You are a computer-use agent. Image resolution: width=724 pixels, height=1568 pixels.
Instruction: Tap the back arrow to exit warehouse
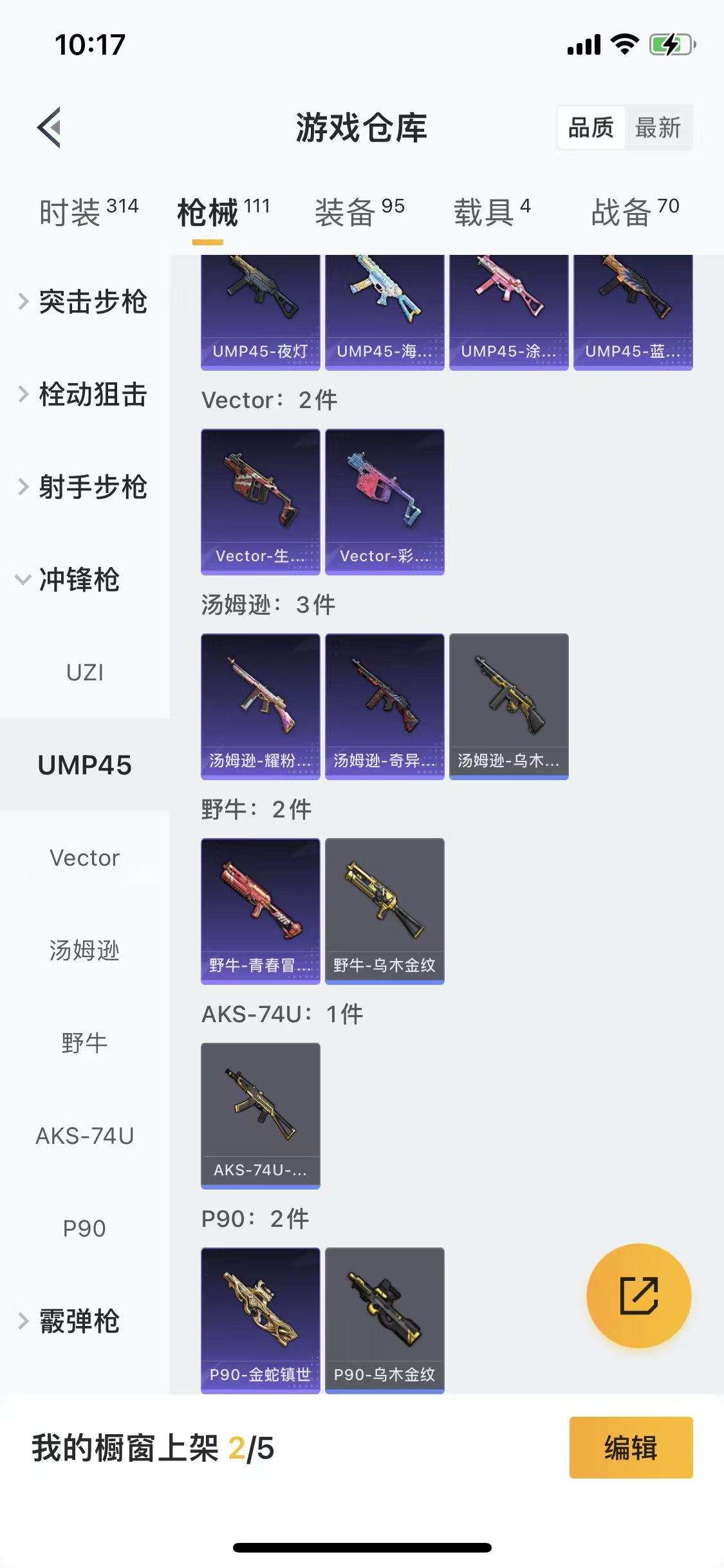click(48, 126)
